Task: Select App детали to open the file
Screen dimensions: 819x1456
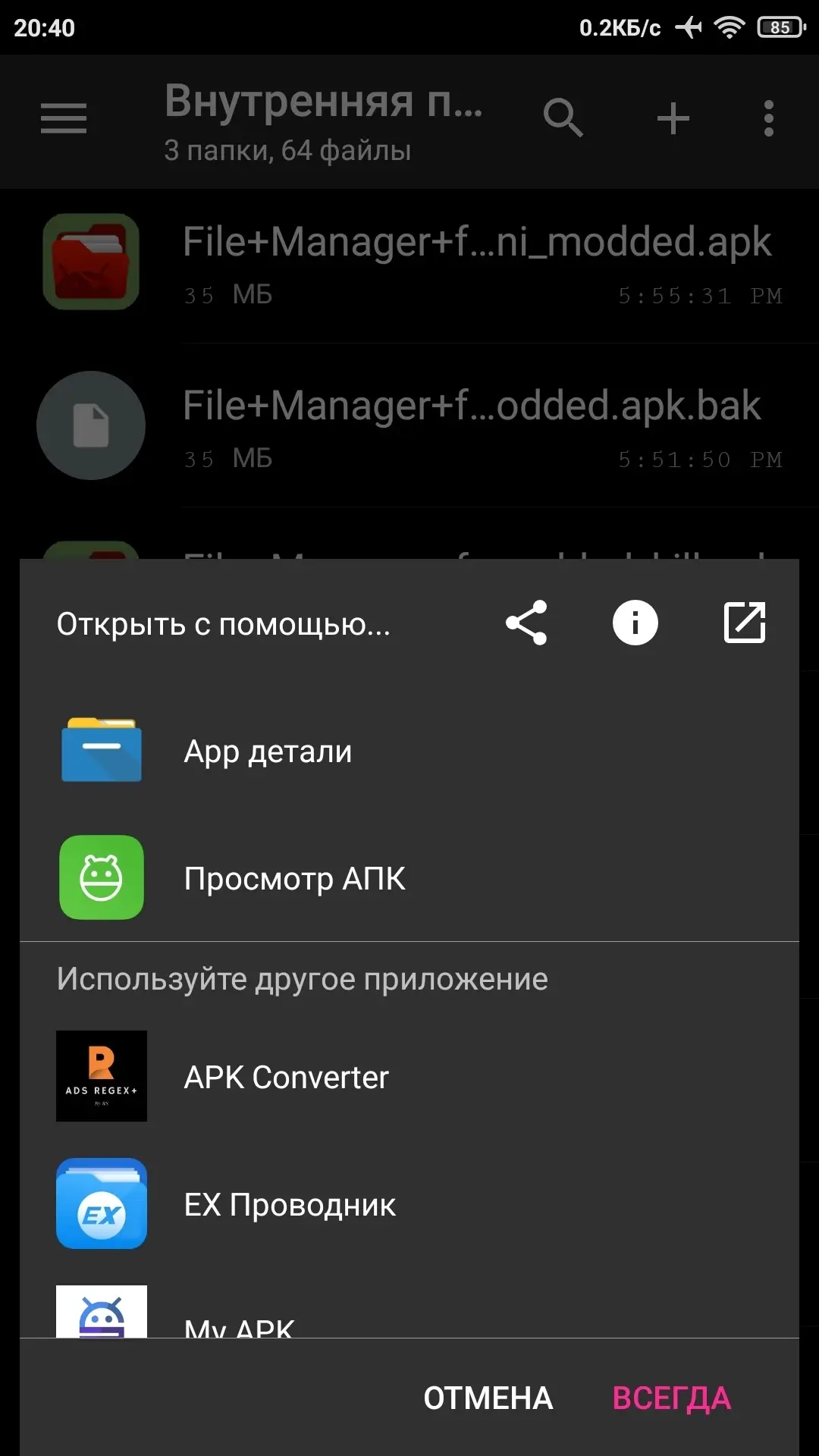Action: click(x=268, y=752)
